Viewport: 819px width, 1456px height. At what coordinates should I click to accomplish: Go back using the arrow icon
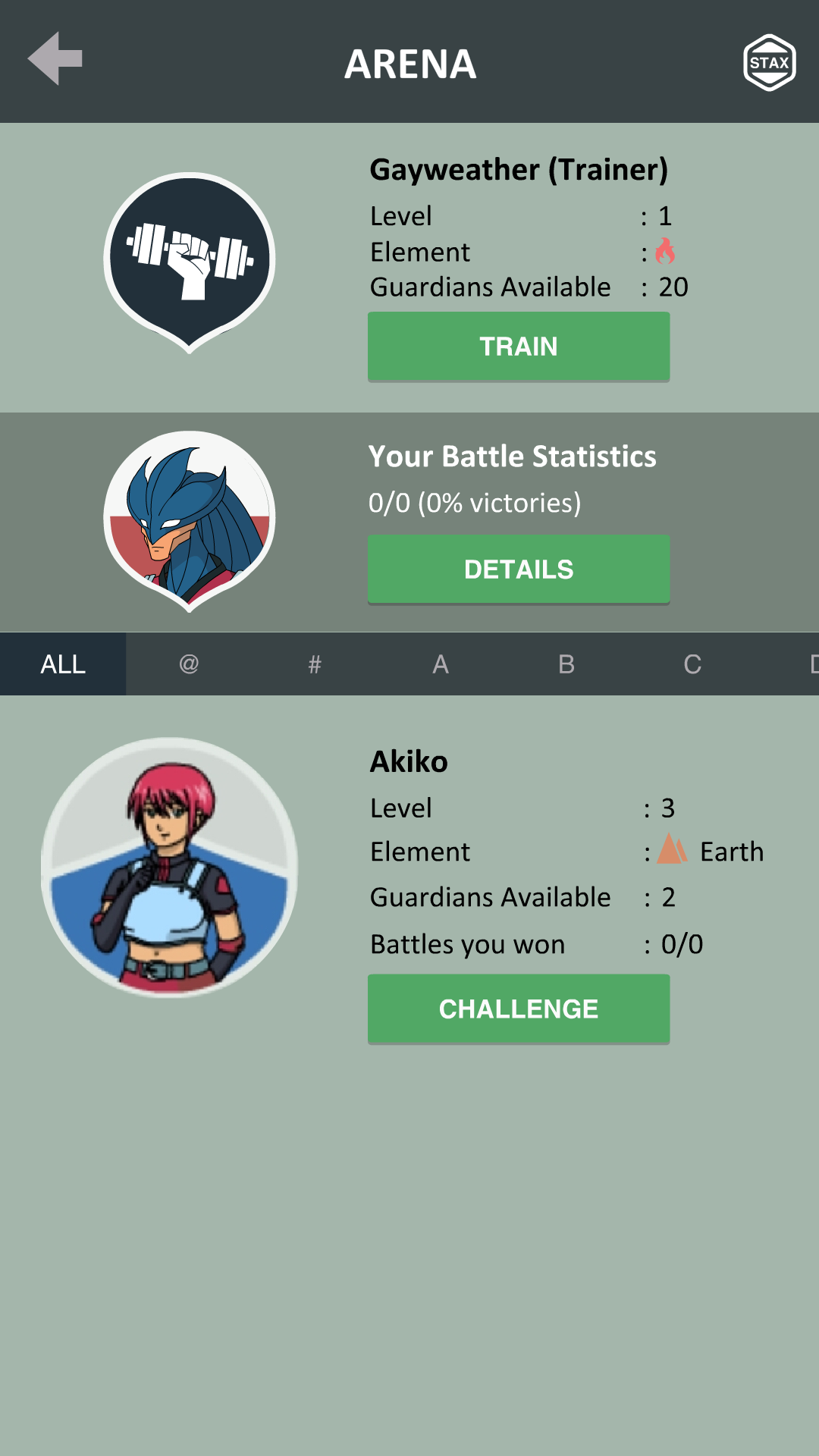coord(55,59)
